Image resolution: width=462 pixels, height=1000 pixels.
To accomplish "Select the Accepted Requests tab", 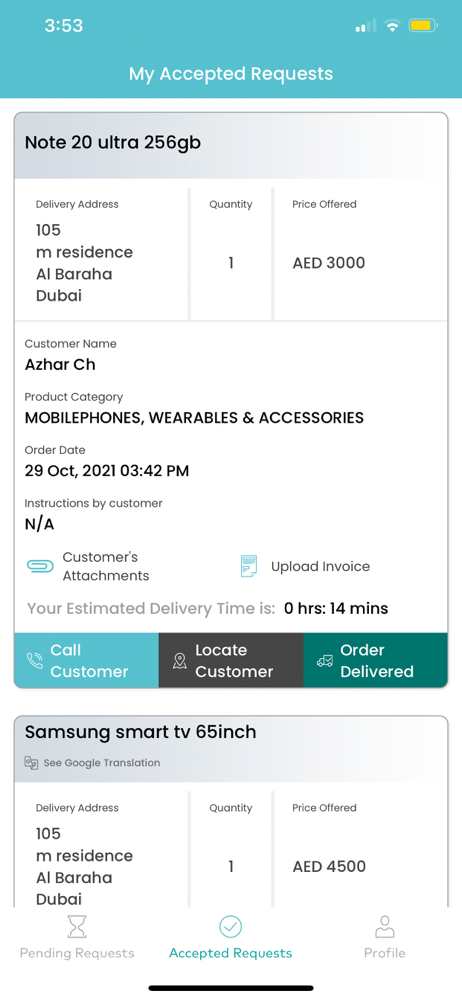I will click(230, 937).
